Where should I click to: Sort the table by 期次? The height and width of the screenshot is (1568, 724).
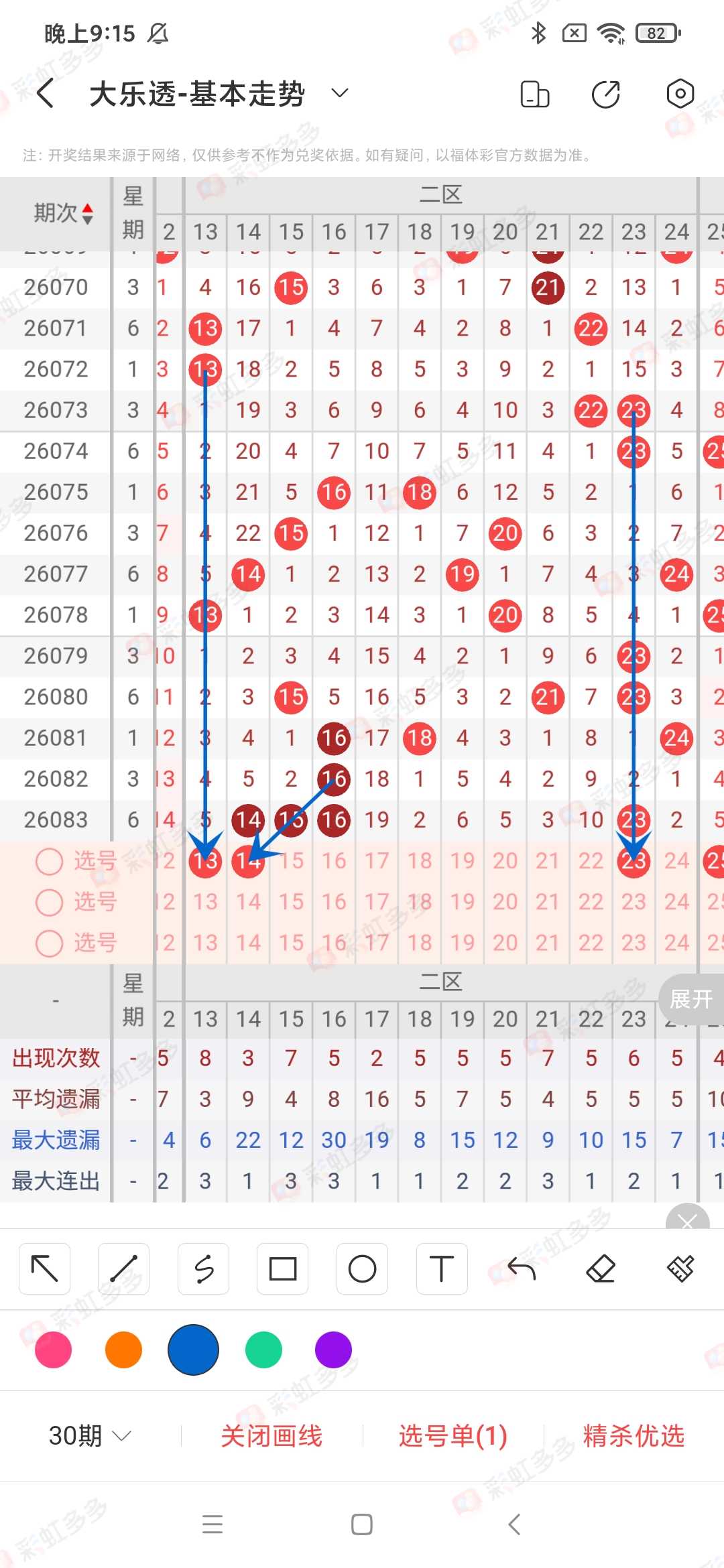(x=63, y=213)
